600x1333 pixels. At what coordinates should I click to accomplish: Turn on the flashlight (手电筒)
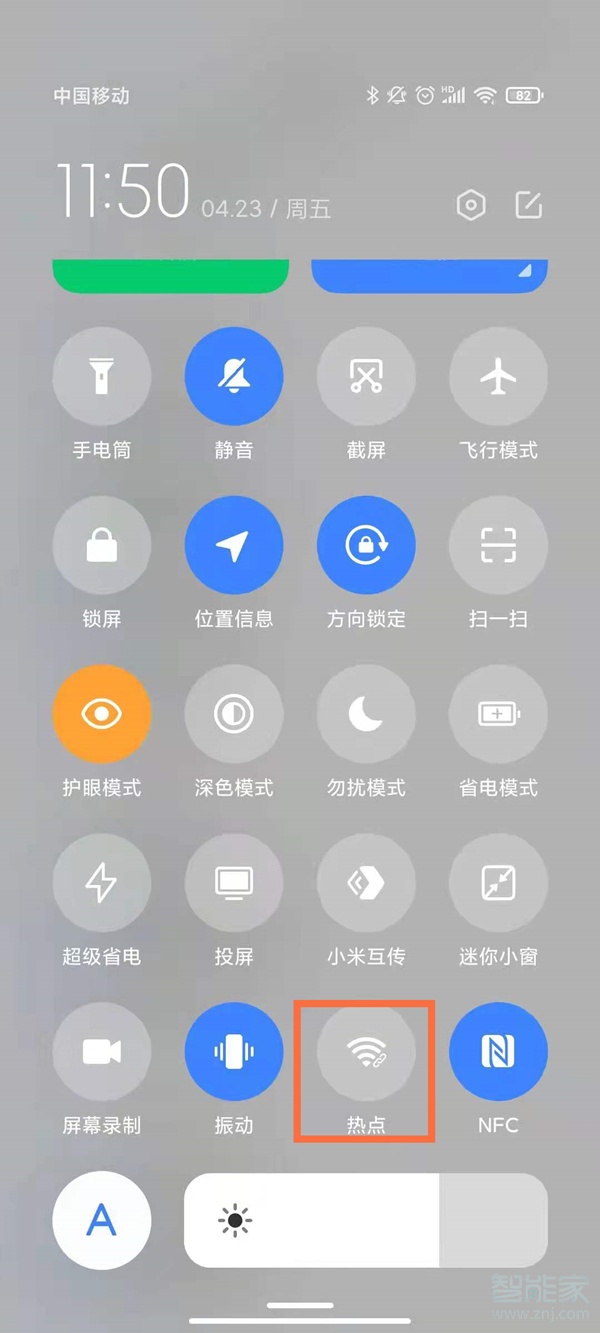102,377
